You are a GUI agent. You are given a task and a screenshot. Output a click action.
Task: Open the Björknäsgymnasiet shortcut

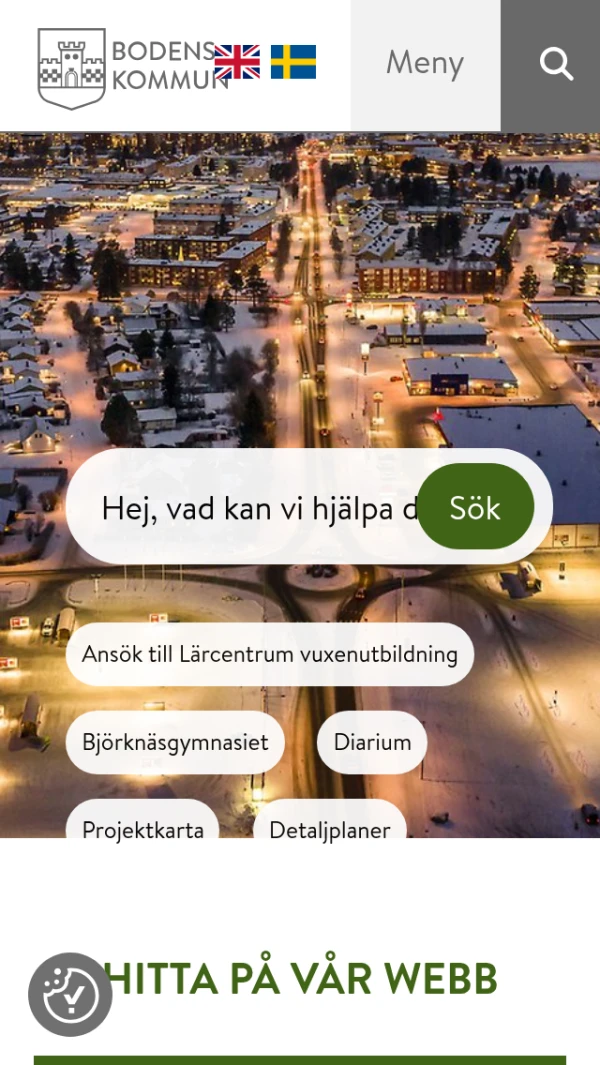point(175,742)
